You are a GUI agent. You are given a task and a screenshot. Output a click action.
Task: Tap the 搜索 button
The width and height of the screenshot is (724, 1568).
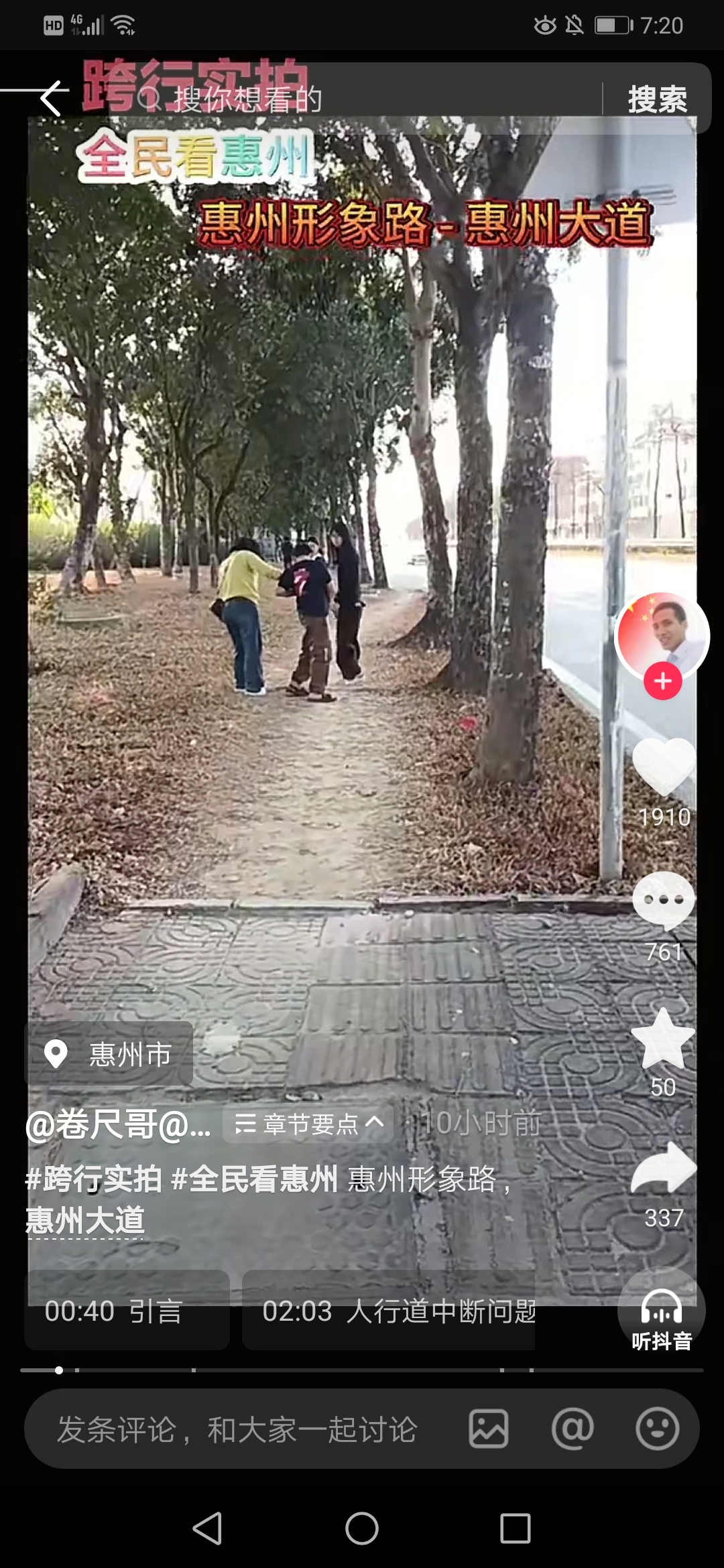pyautogui.click(x=657, y=99)
